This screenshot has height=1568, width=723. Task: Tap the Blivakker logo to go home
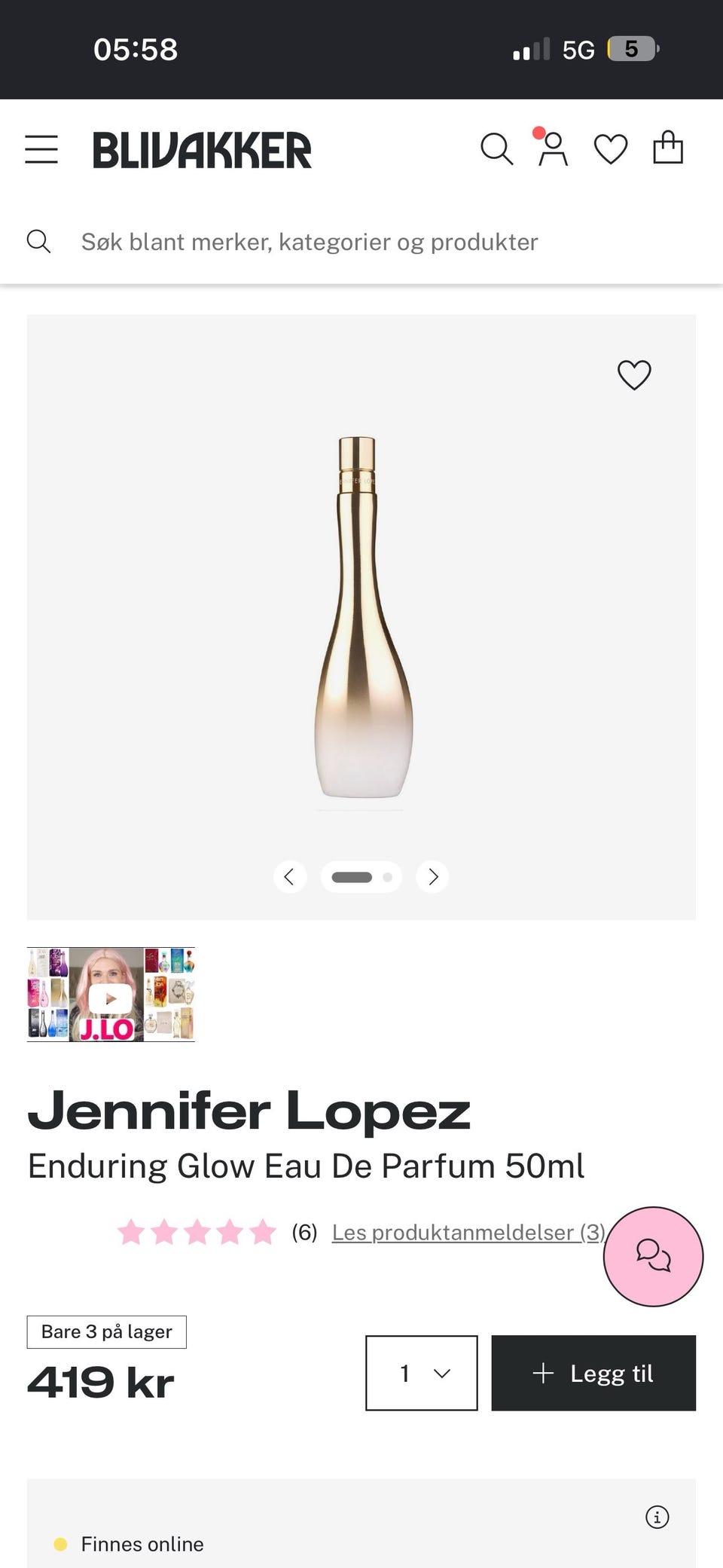pyautogui.click(x=202, y=150)
